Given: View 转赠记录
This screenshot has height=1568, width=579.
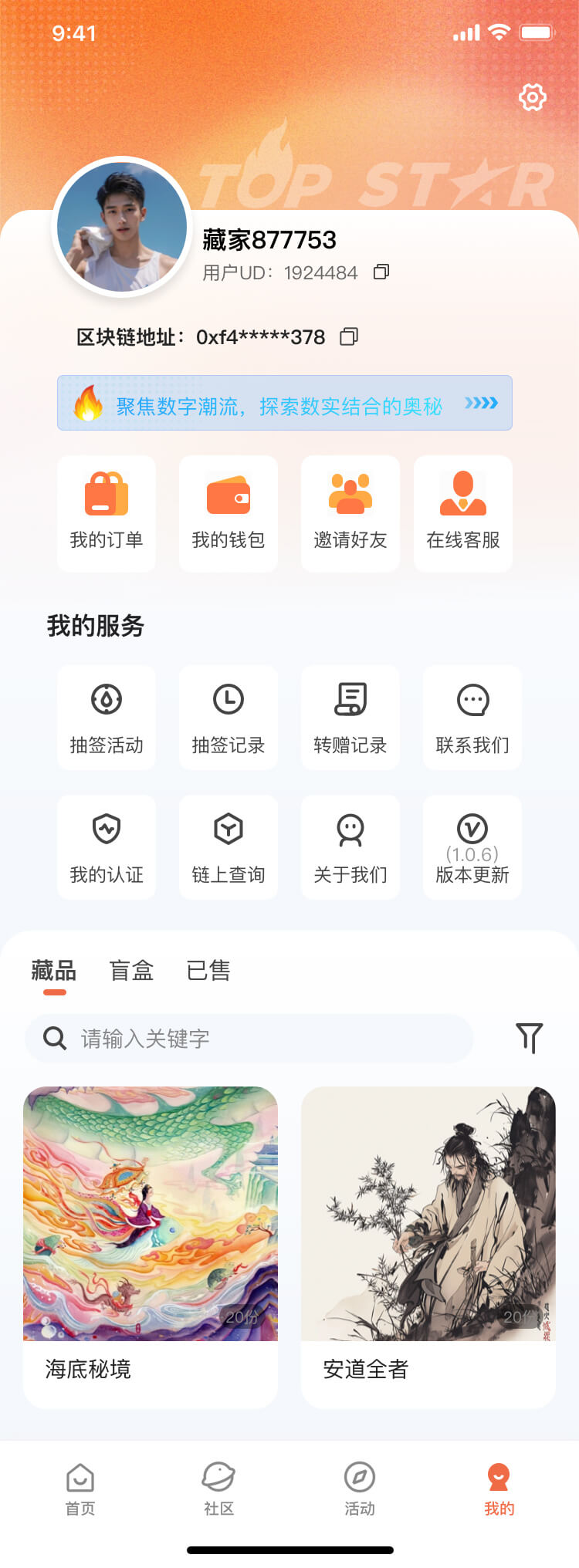Looking at the screenshot, I should [x=350, y=718].
